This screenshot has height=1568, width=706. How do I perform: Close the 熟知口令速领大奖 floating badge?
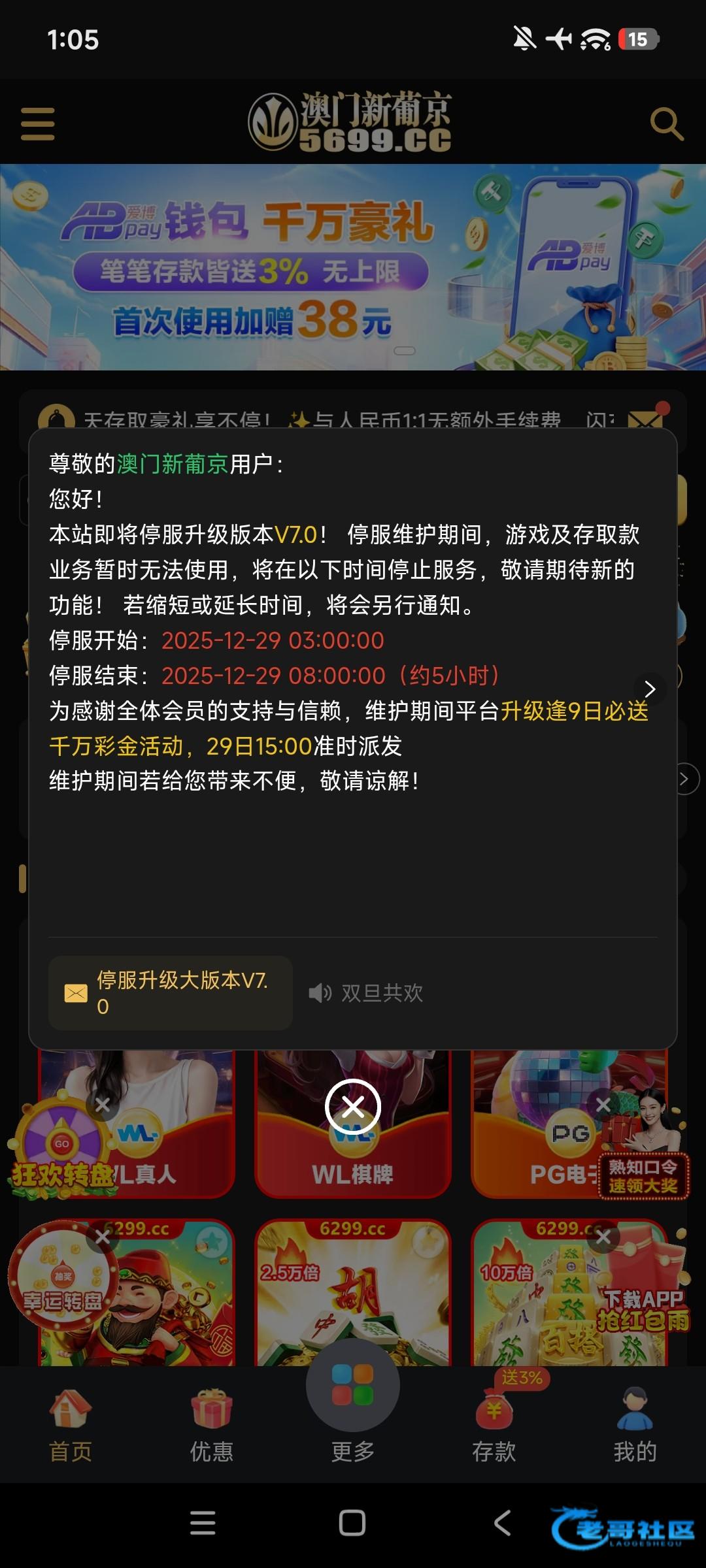[603, 1105]
